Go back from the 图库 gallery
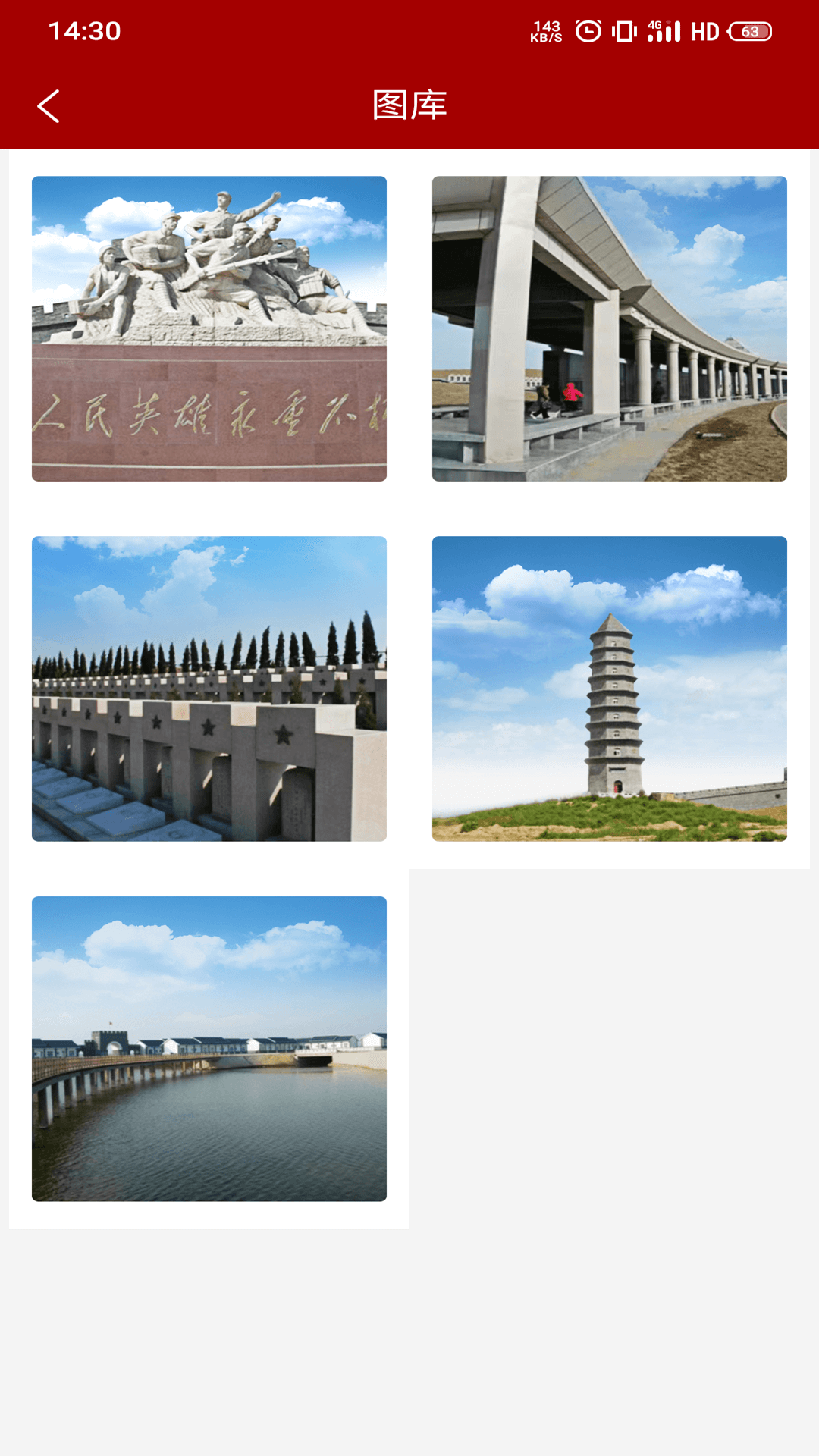Screen dimensions: 819x1456 [x=49, y=106]
